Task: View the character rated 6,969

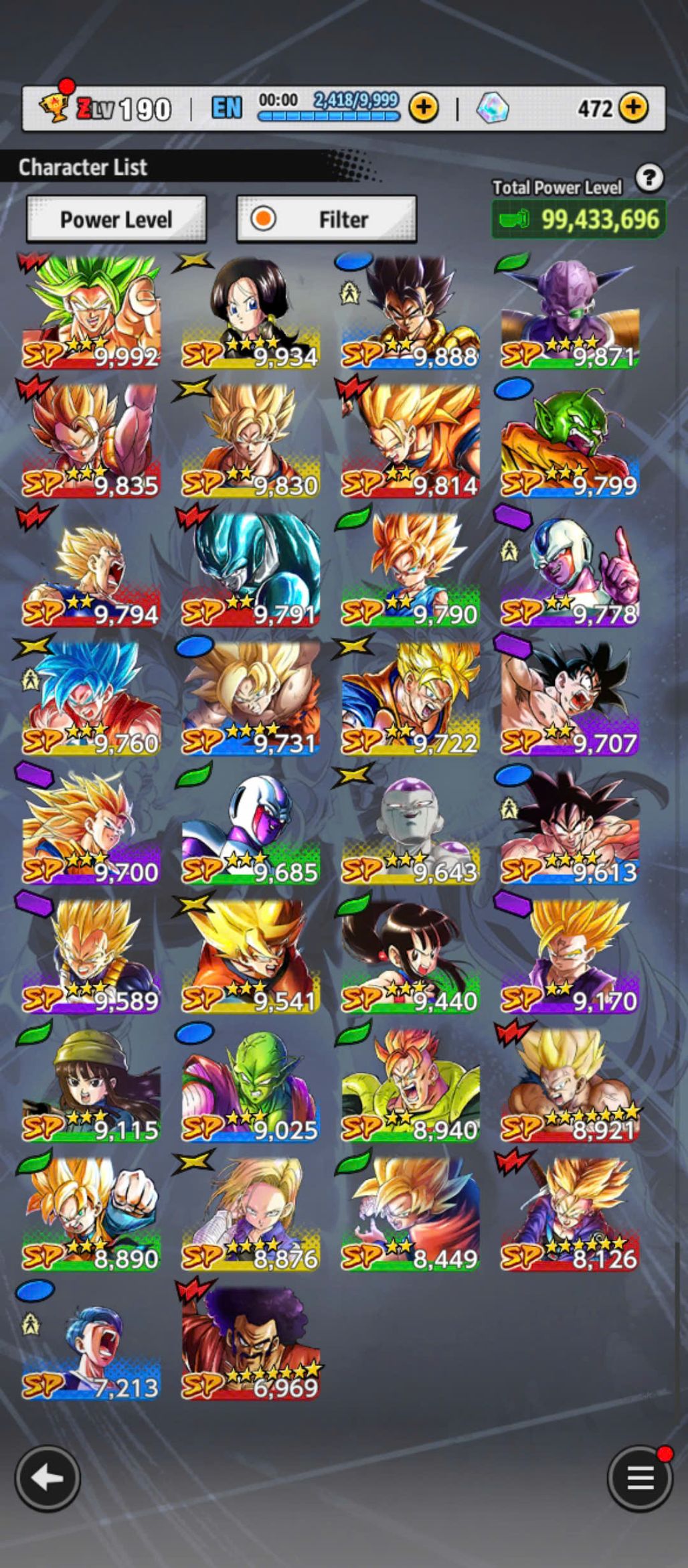Action: (x=250, y=1344)
